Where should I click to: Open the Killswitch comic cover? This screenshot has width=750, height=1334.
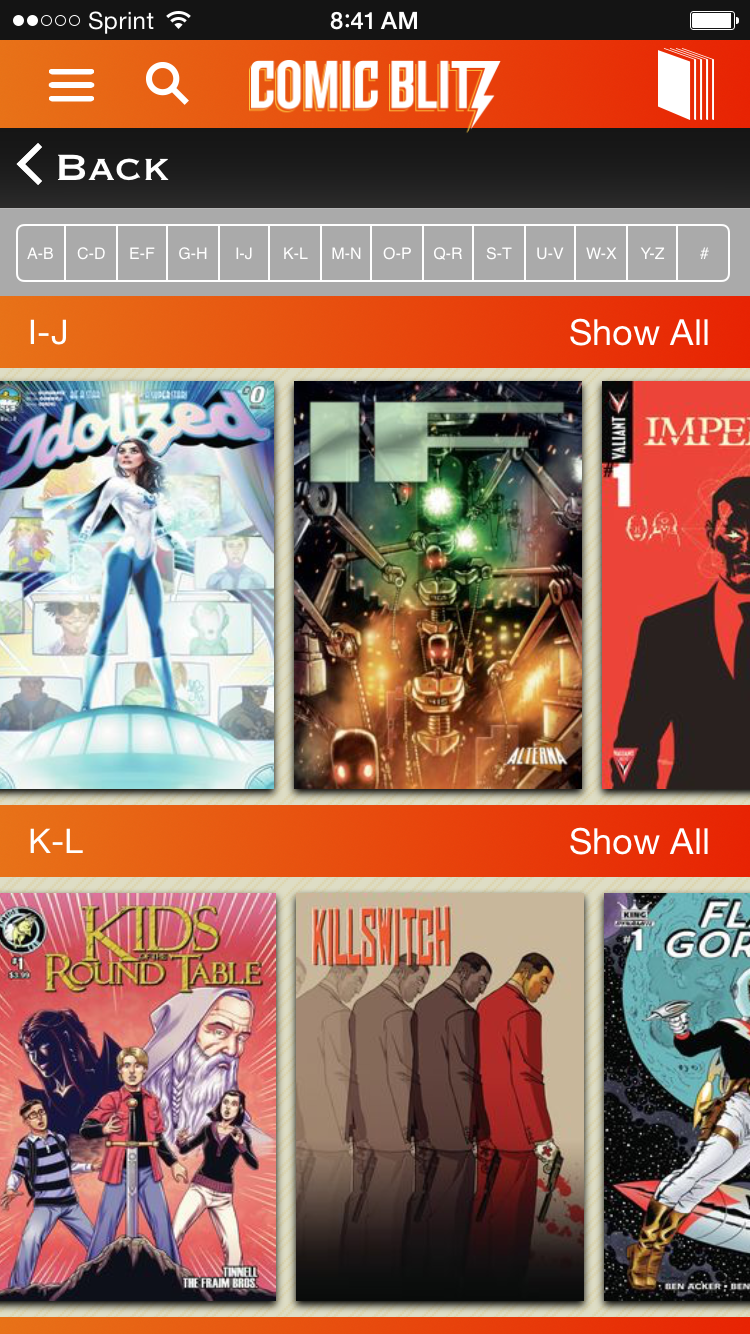click(x=439, y=1097)
